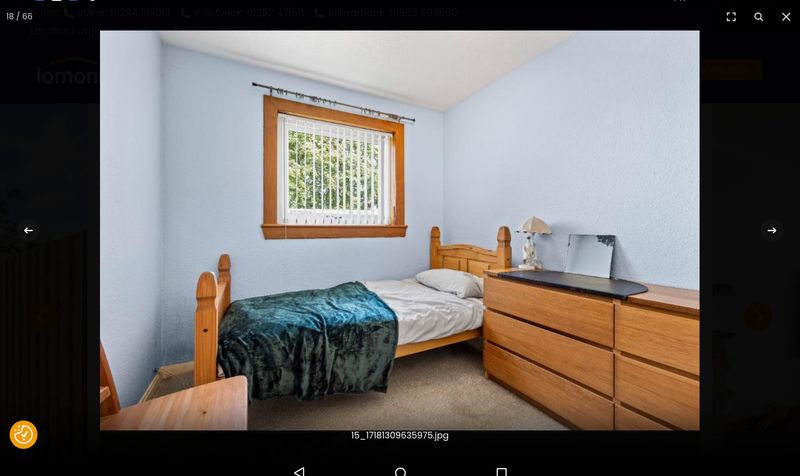Screen dimensions: 800x476
Task: Open cookie preferences badge
Action: pos(23,434)
